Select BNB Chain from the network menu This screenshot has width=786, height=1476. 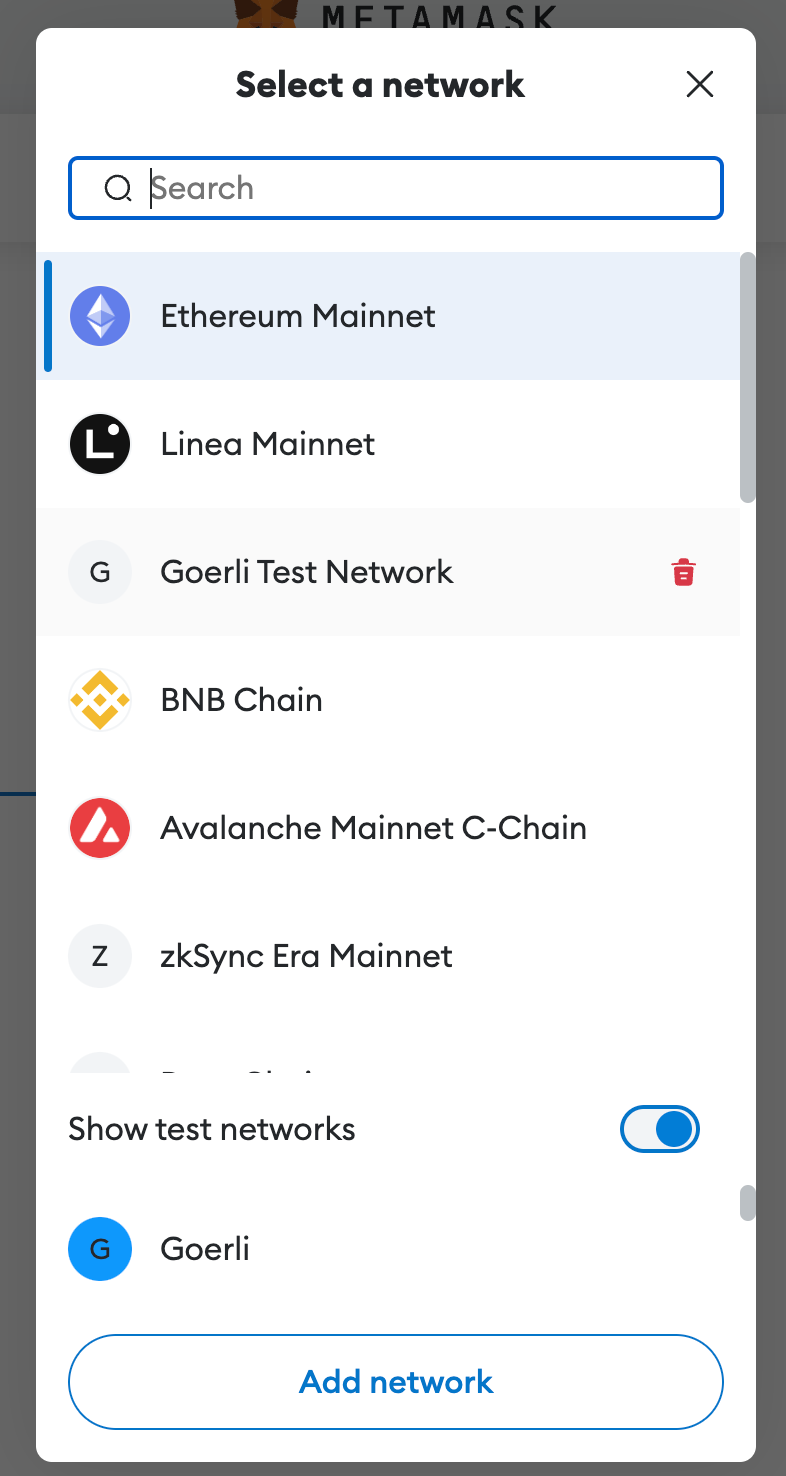[241, 700]
